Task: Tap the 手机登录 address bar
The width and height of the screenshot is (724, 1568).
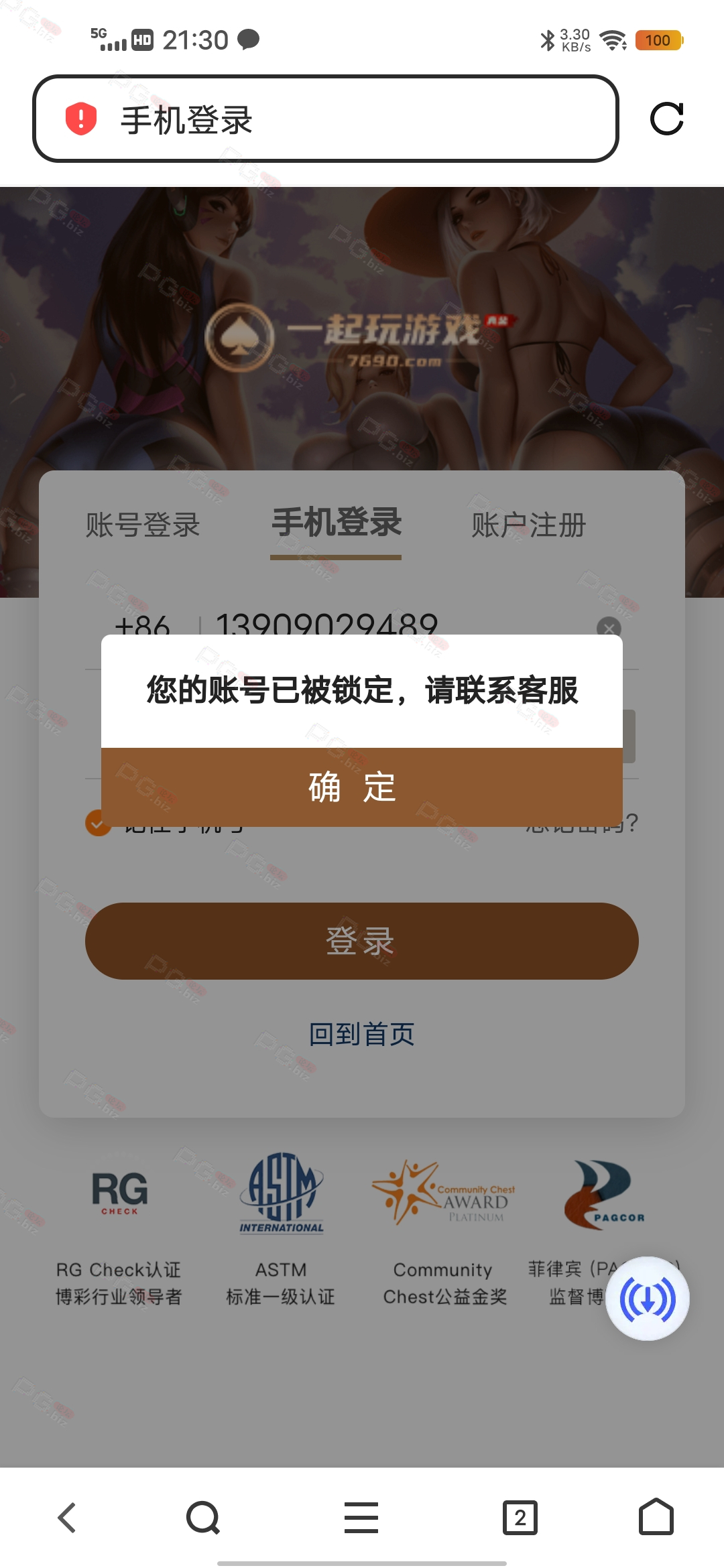Action: [x=326, y=119]
